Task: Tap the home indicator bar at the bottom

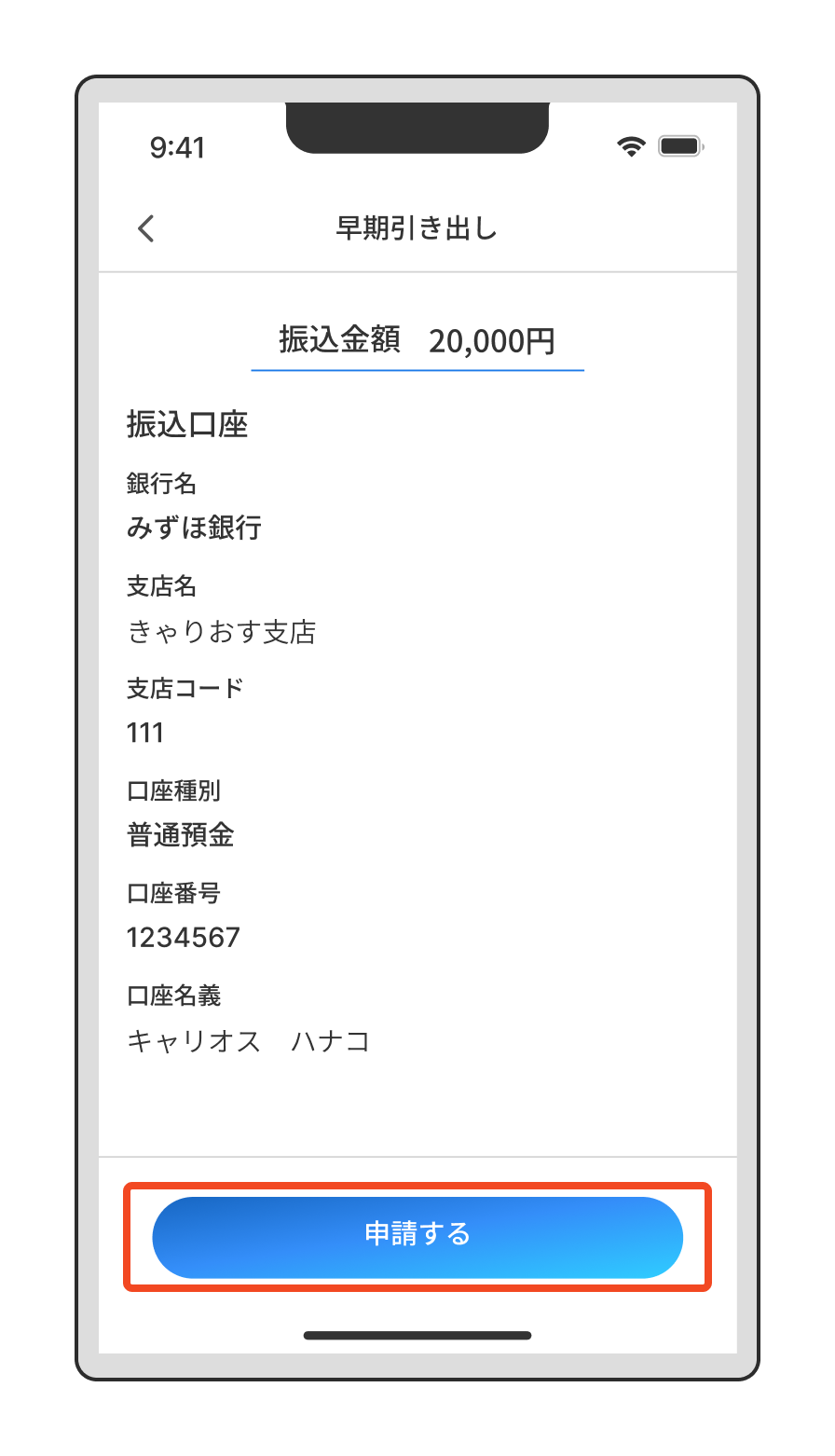Action: click(x=417, y=1336)
